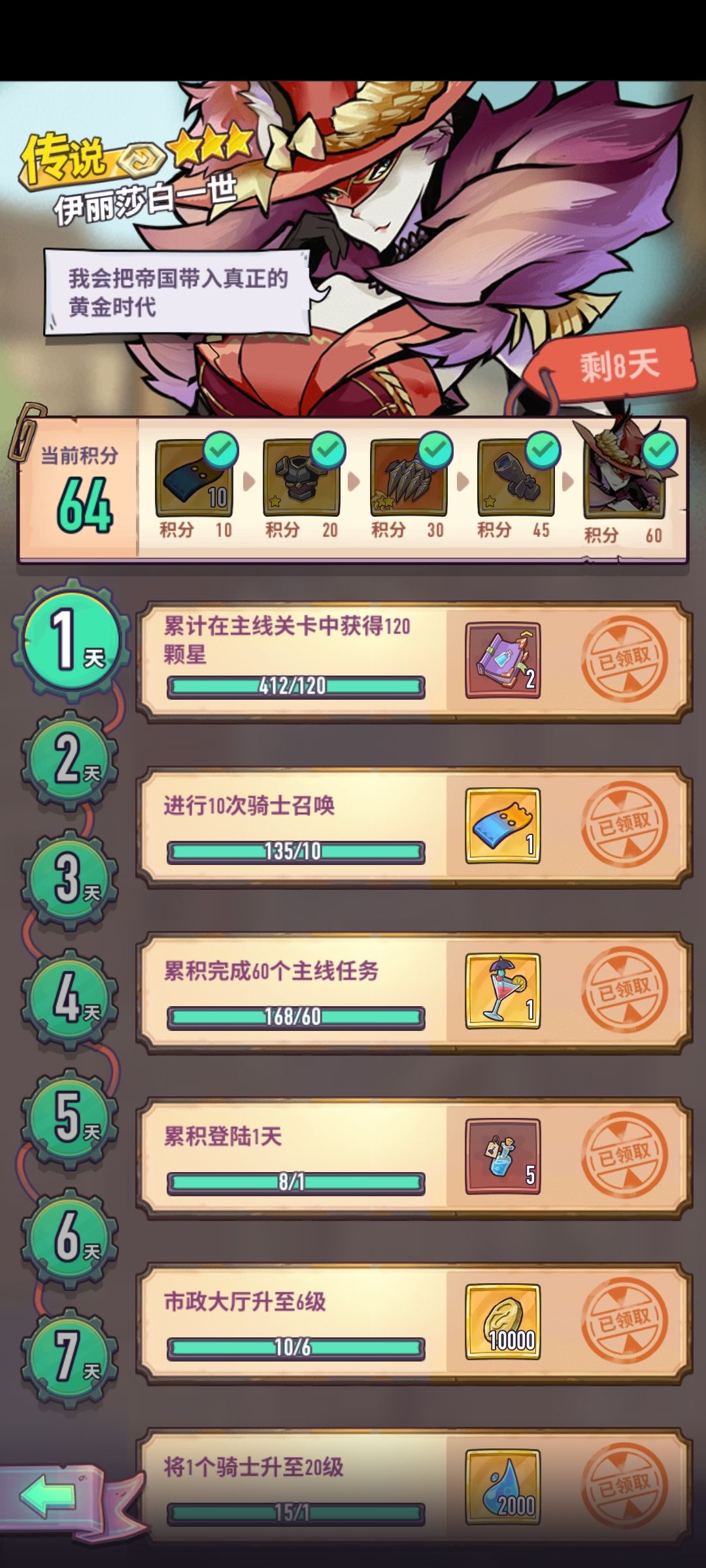Inspect the 10000 coin reward for city hall task
The image size is (706, 1568).
503,1322
